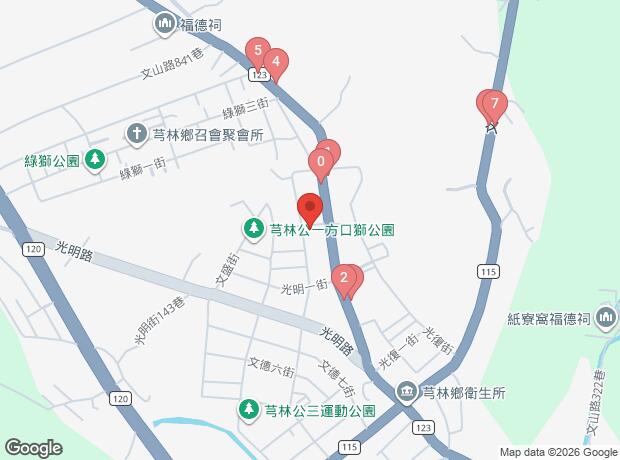Select map marker number 0
Image resolution: width=620 pixels, height=460 pixels.
(320, 161)
